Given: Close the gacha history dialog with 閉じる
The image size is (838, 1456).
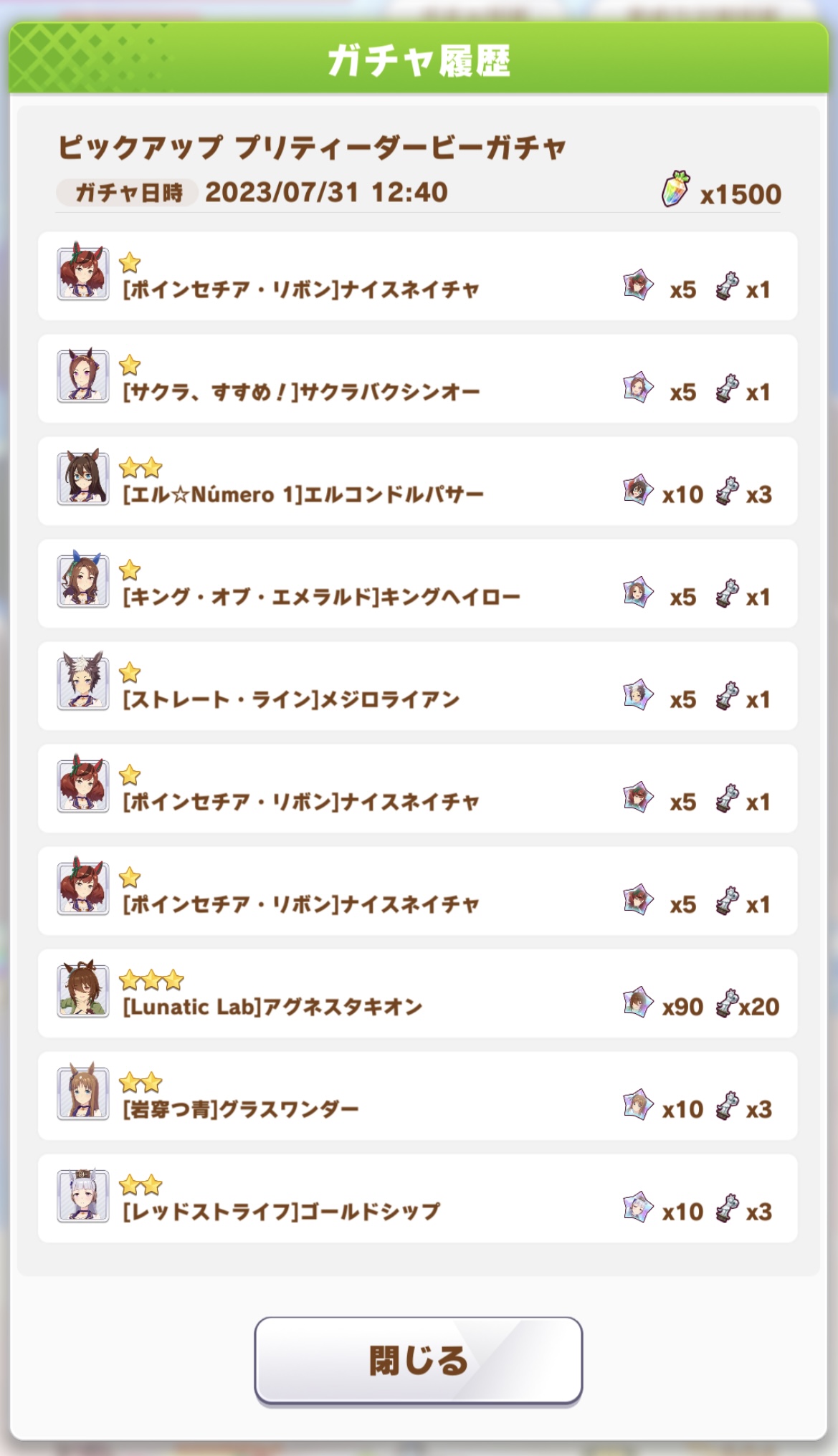Looking at the screenshot, I should pyautogui.click(x=418, y=1360).
